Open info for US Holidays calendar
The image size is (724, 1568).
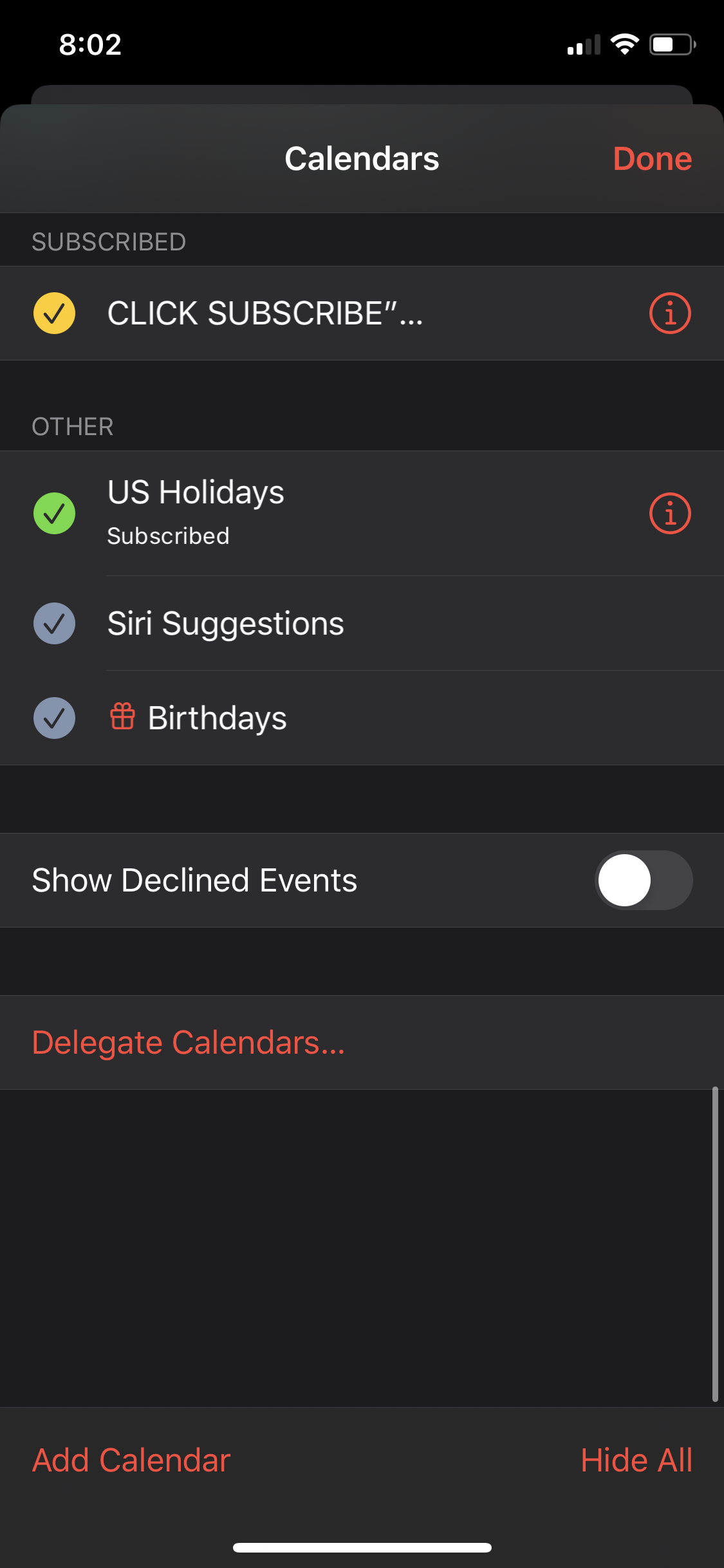click(x=669, y=513)
